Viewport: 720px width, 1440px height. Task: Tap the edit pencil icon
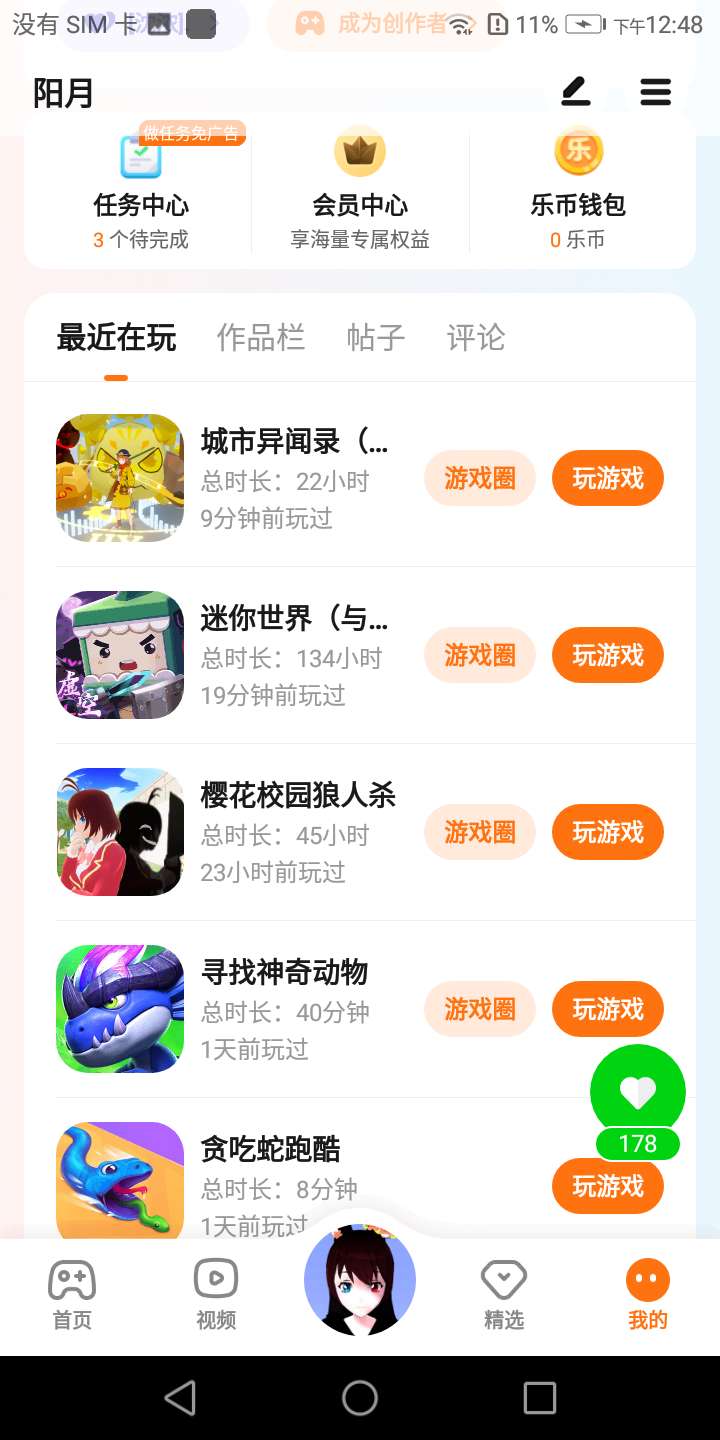[x=575, y=92]
